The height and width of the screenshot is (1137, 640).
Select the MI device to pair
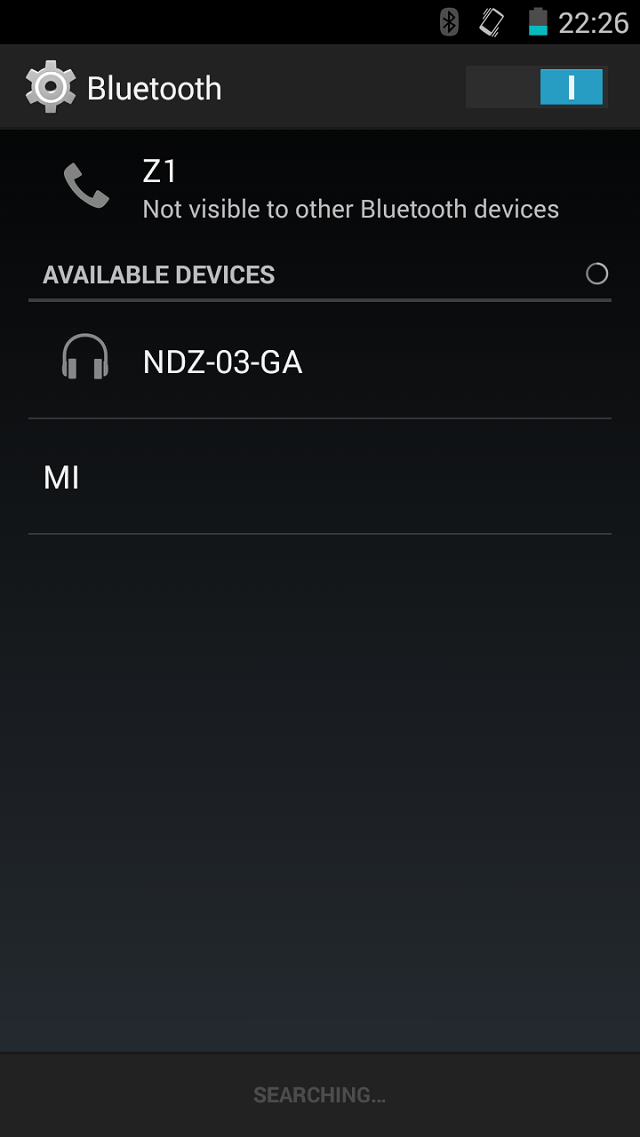pos(320,477)
